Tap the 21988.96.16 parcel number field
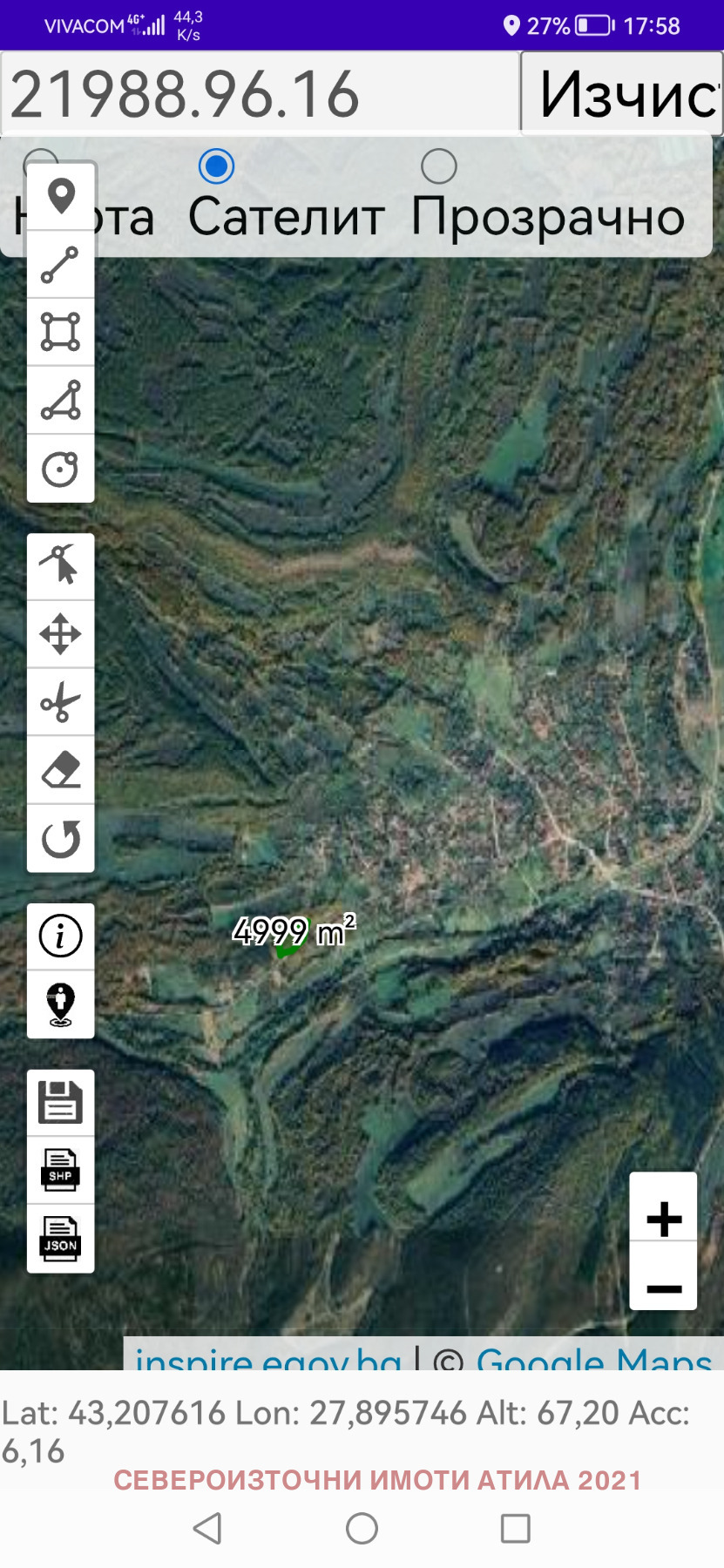 tap(260, 93)
